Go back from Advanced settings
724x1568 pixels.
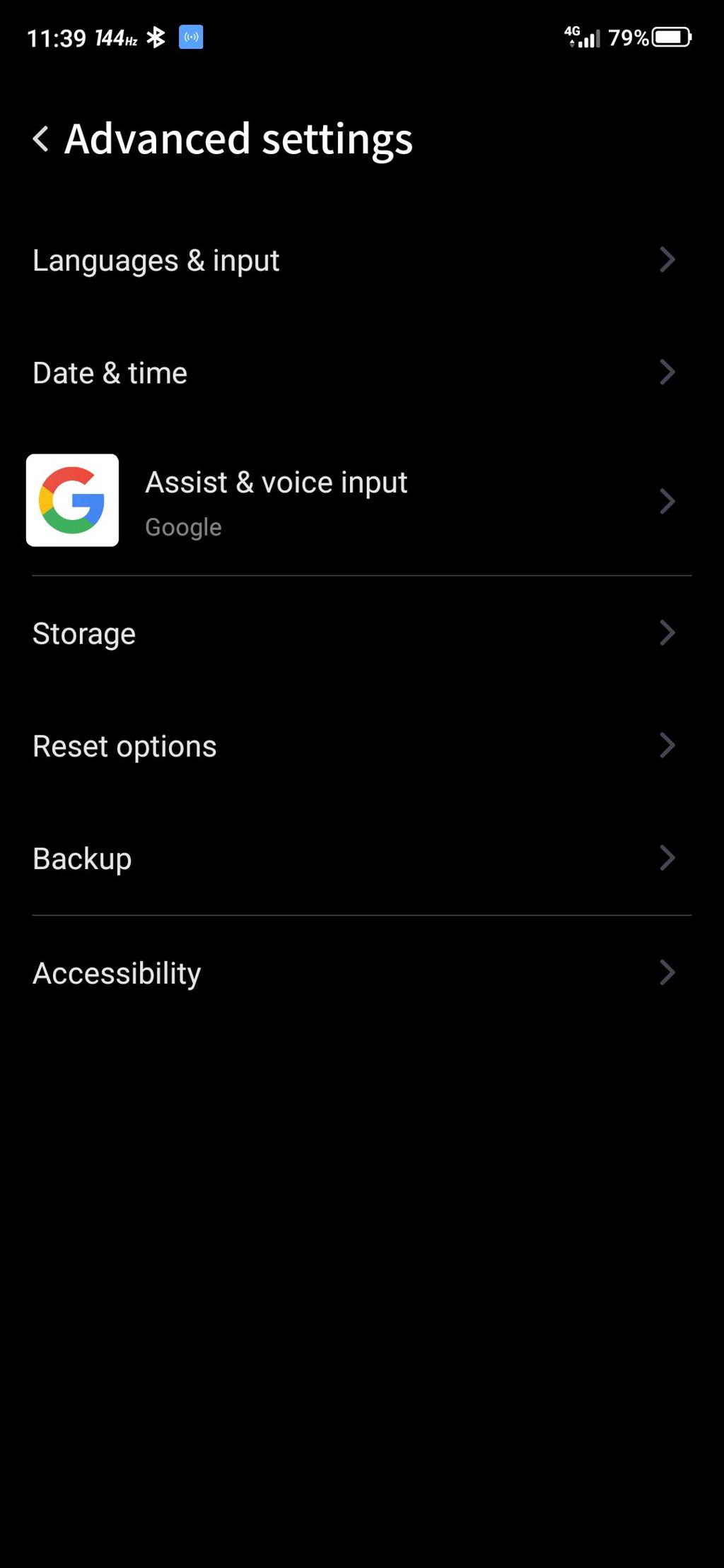[x=41, y=138]
